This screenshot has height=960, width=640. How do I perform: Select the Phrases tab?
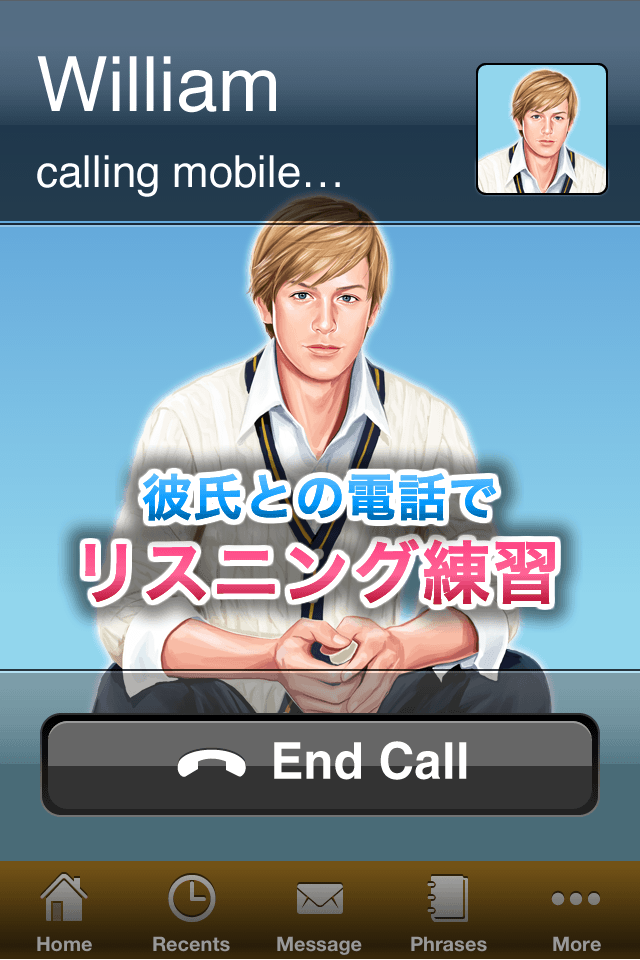pyautogui.click(x=448, y=912)
